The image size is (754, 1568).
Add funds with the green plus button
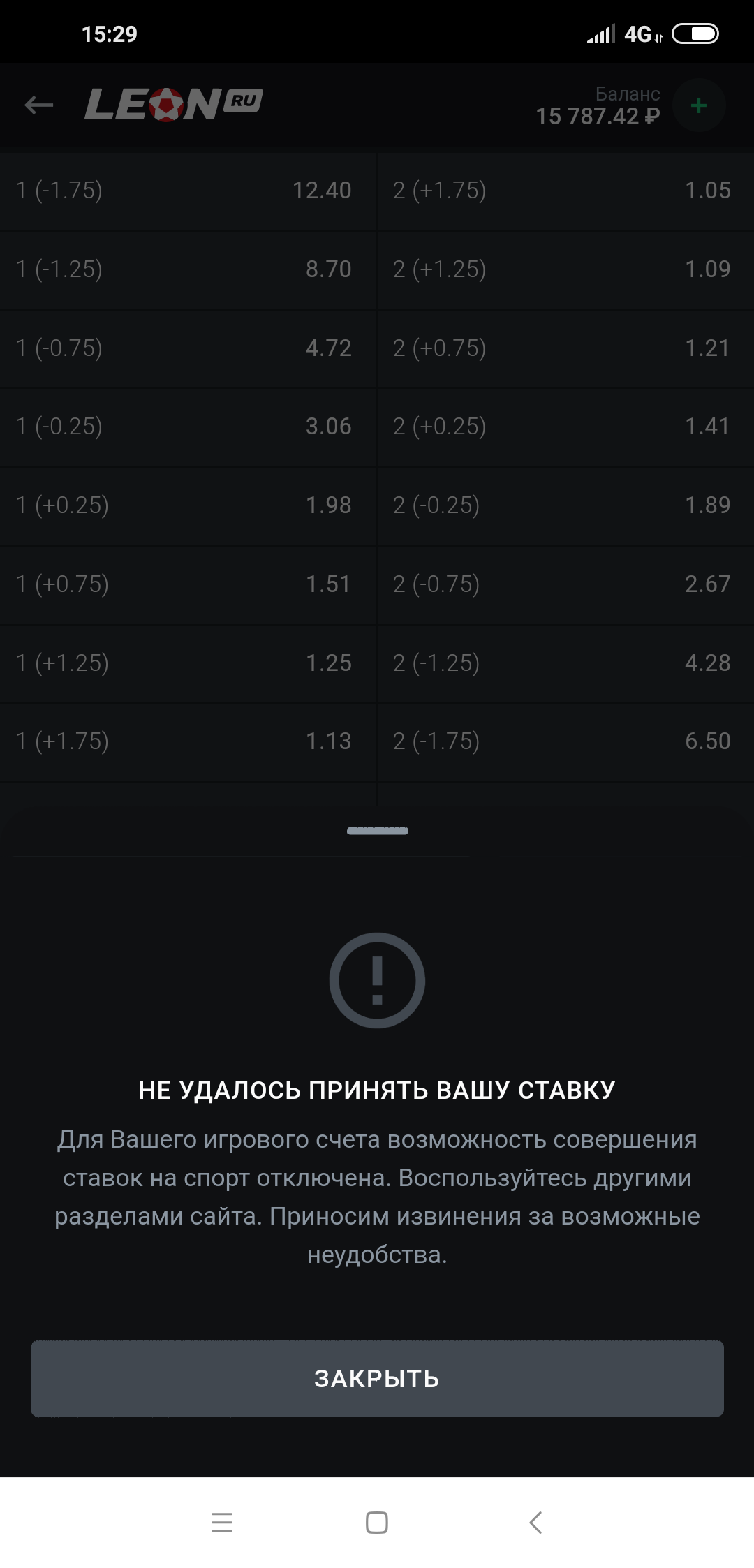(698, 105)
